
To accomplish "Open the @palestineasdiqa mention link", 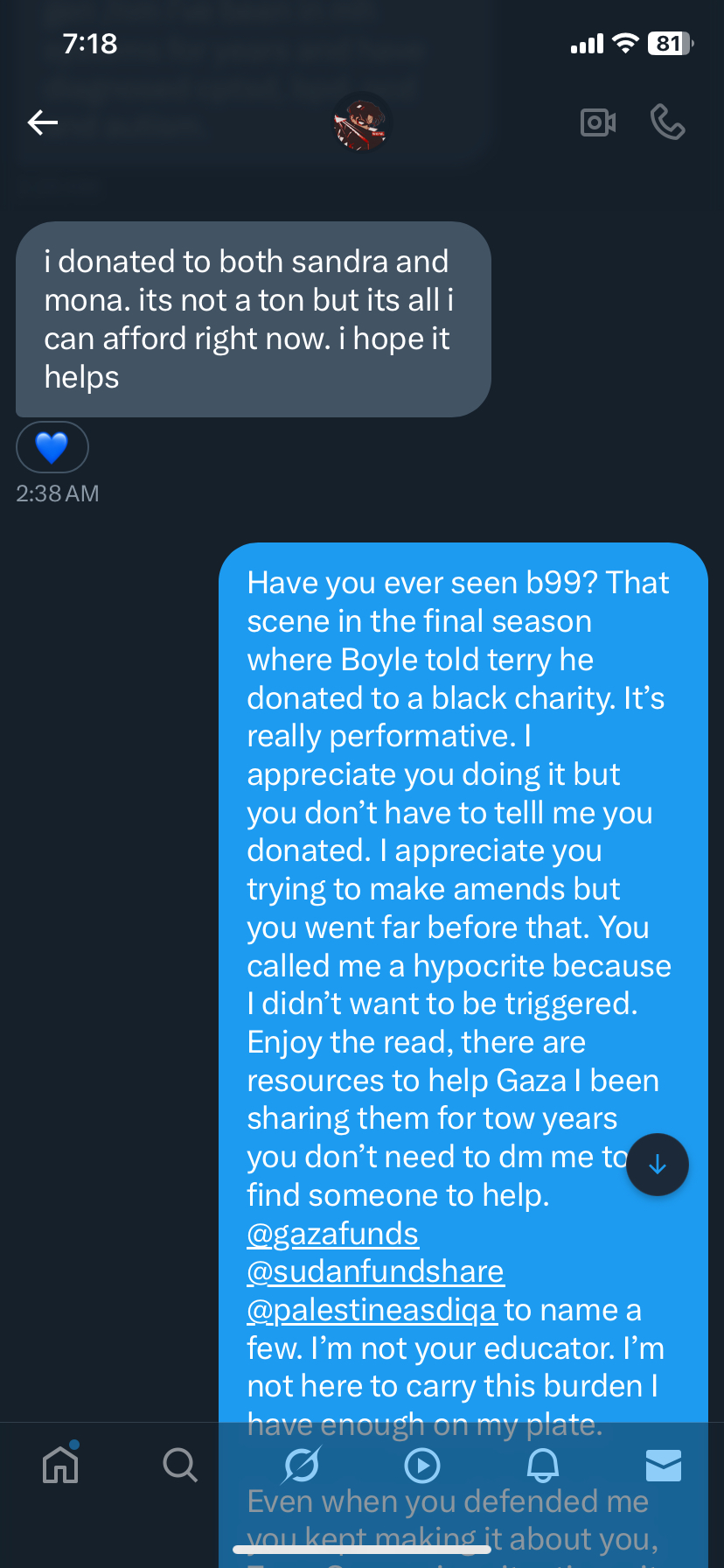I will point(372,1310).
